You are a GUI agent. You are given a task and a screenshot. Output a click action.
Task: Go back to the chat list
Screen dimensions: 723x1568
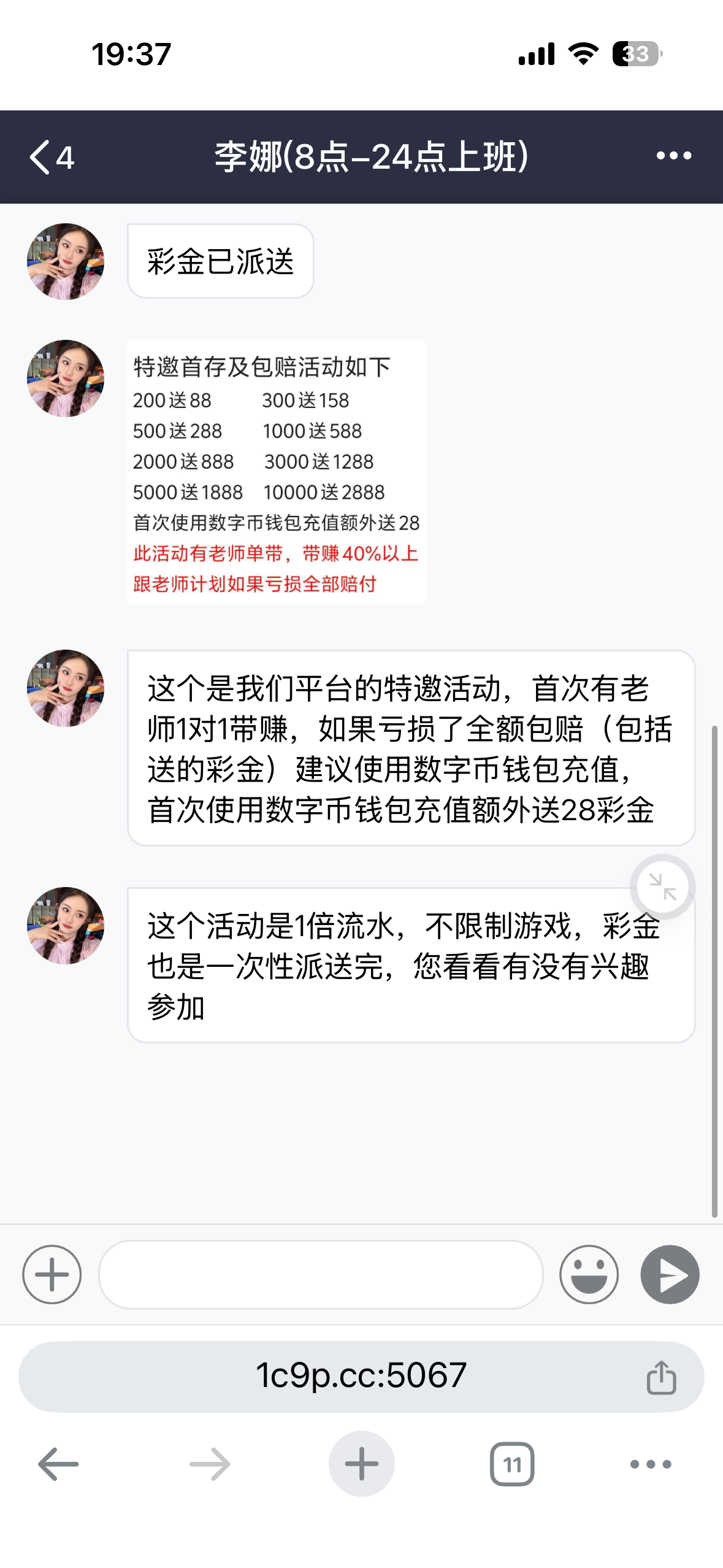[x=52, y=157]
